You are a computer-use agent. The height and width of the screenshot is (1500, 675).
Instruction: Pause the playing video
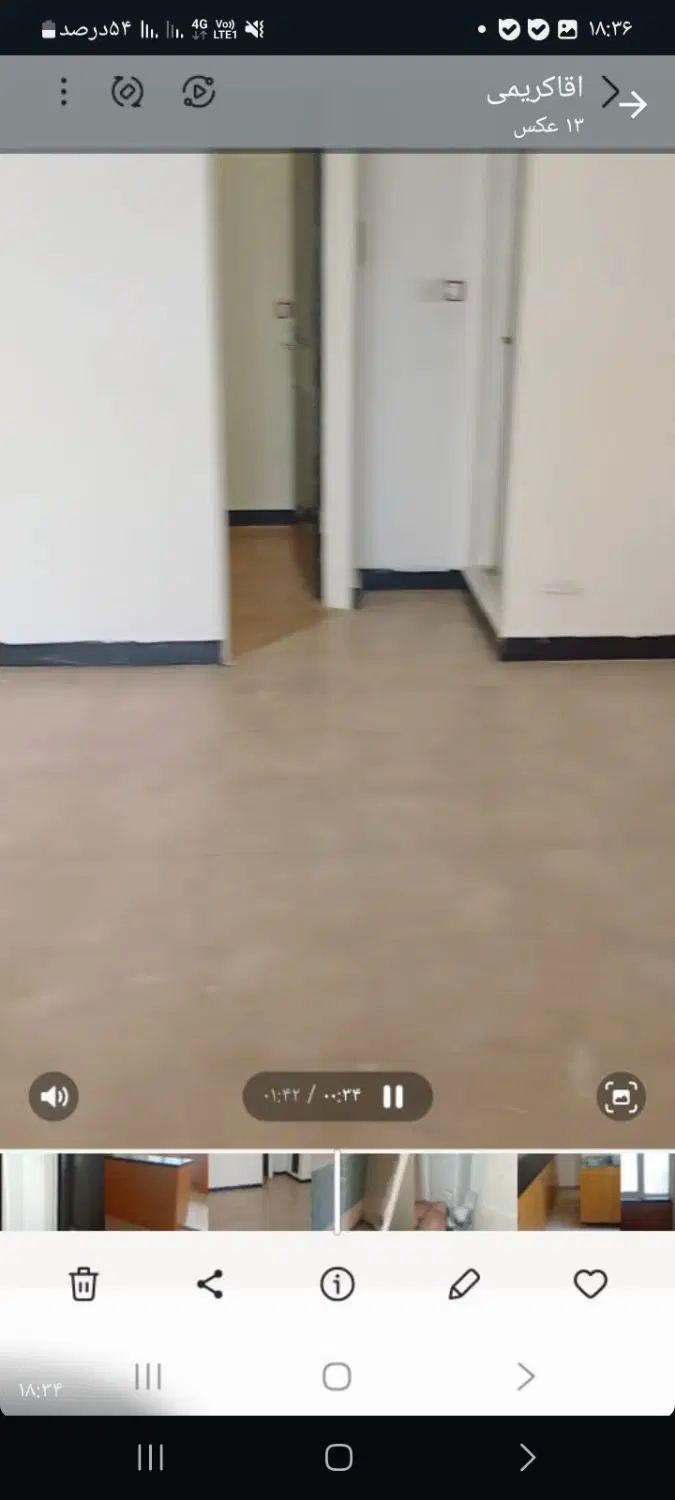tap(393, 1097)
